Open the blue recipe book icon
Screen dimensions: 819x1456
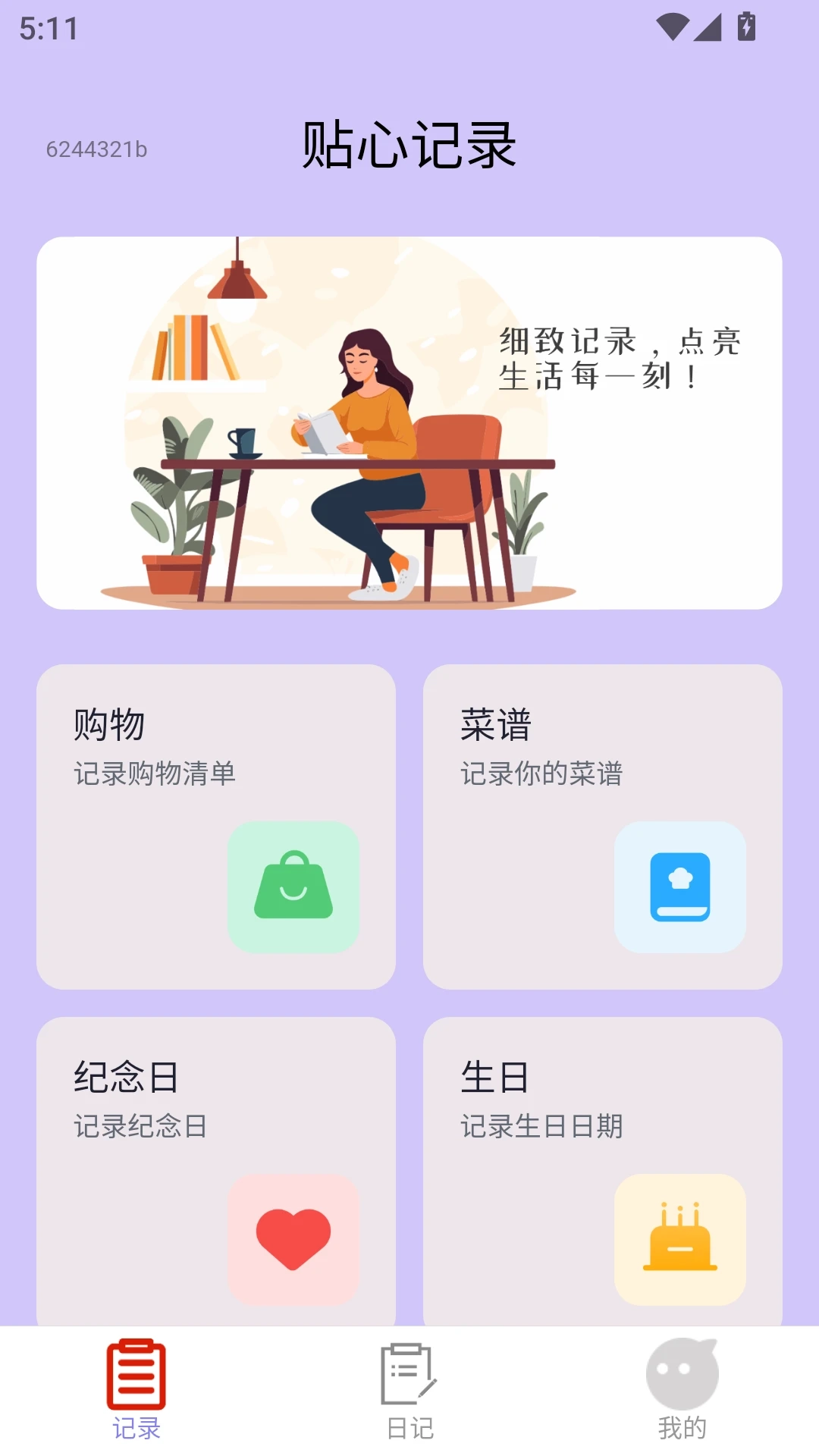680,887
